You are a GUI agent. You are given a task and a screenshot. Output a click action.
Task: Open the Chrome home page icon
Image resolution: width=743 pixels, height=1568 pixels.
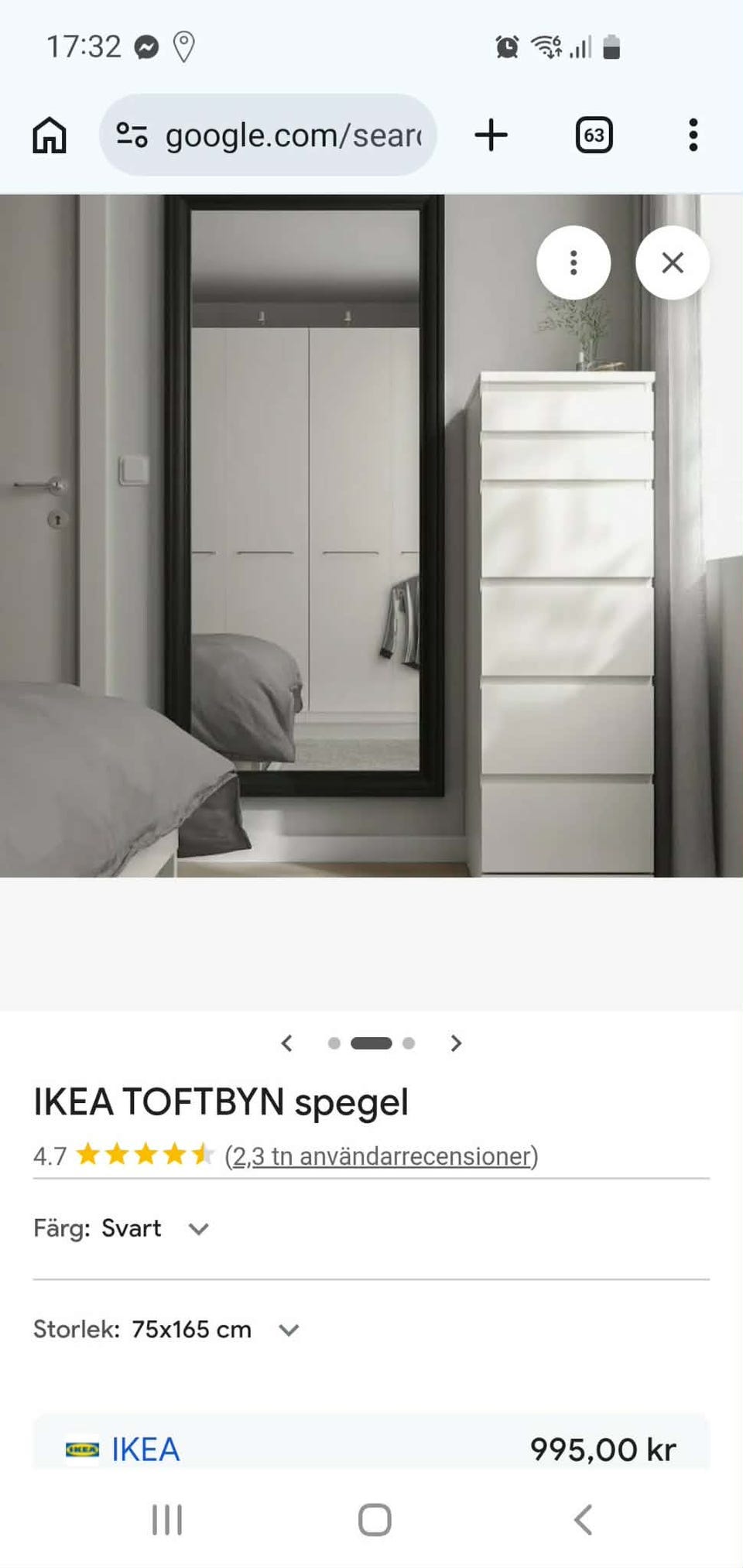pos(49,134)
